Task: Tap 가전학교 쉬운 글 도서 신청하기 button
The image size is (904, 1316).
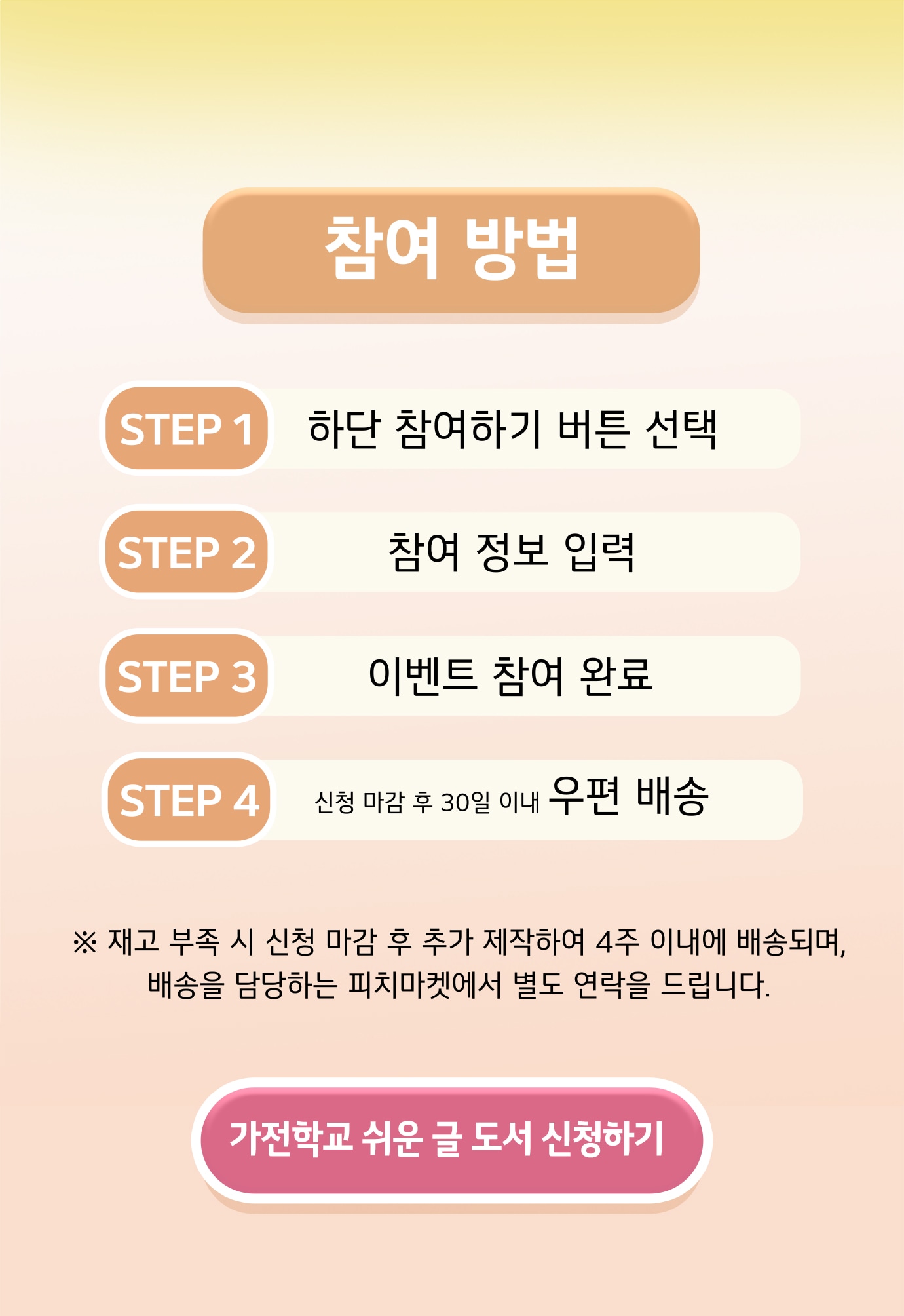Action: tap(451, 1140)
